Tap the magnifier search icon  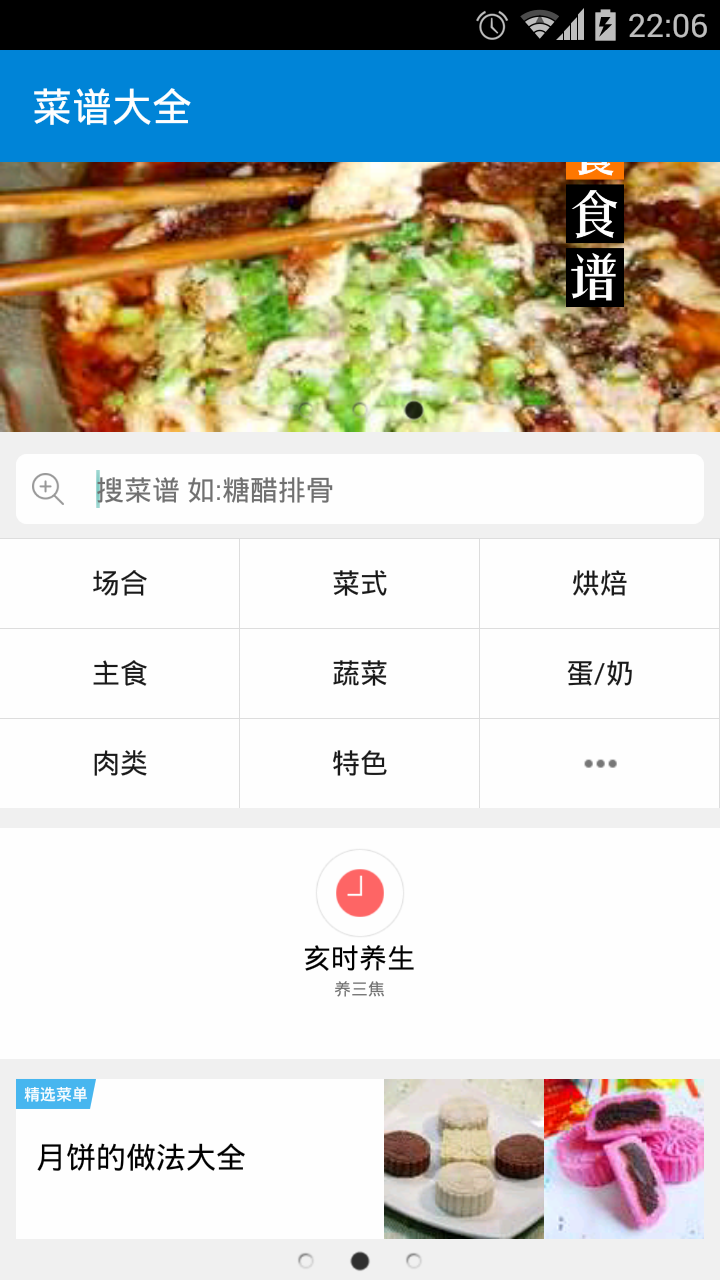[x=48, y=489]
